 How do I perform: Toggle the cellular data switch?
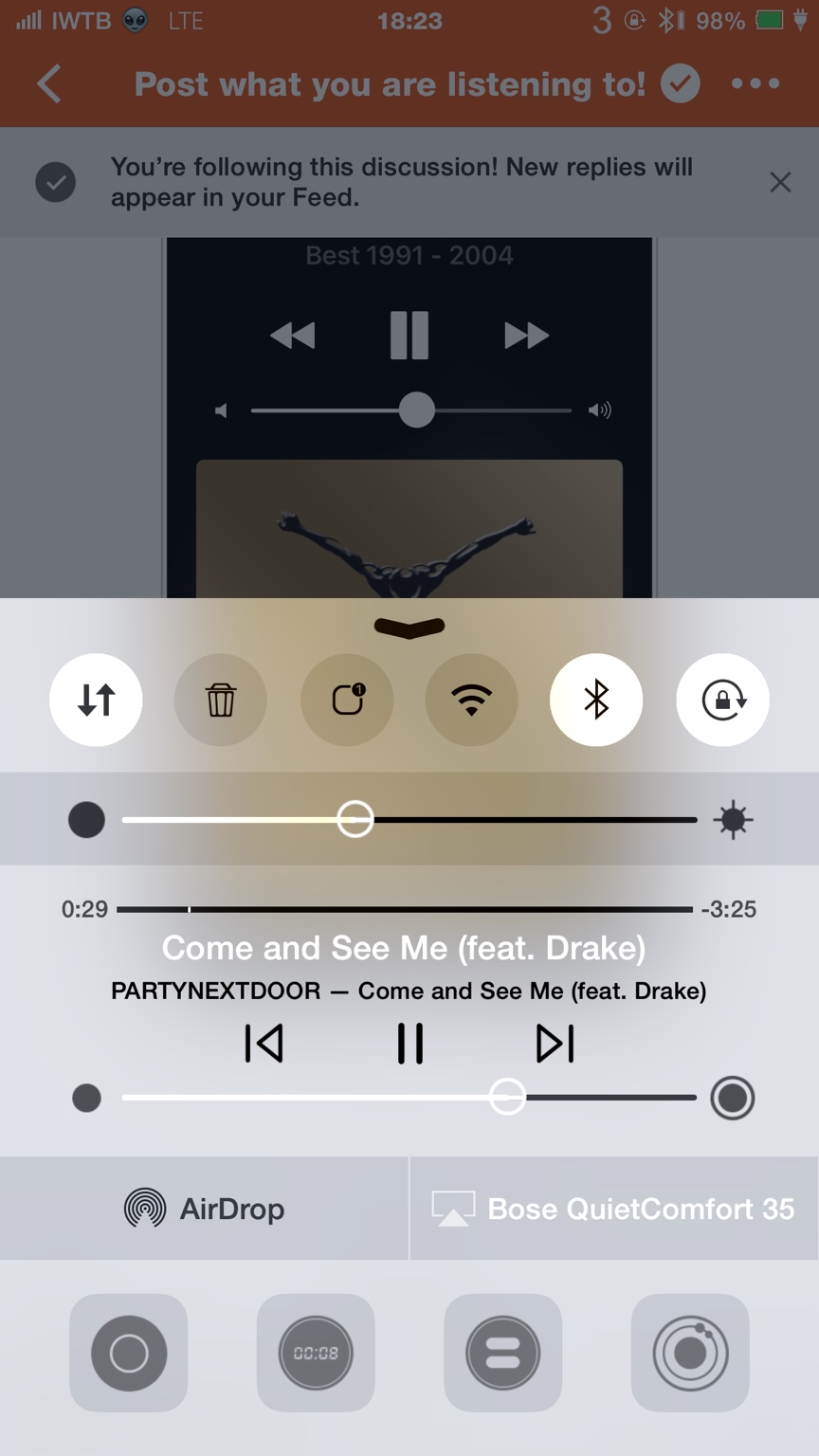[96, 700]
